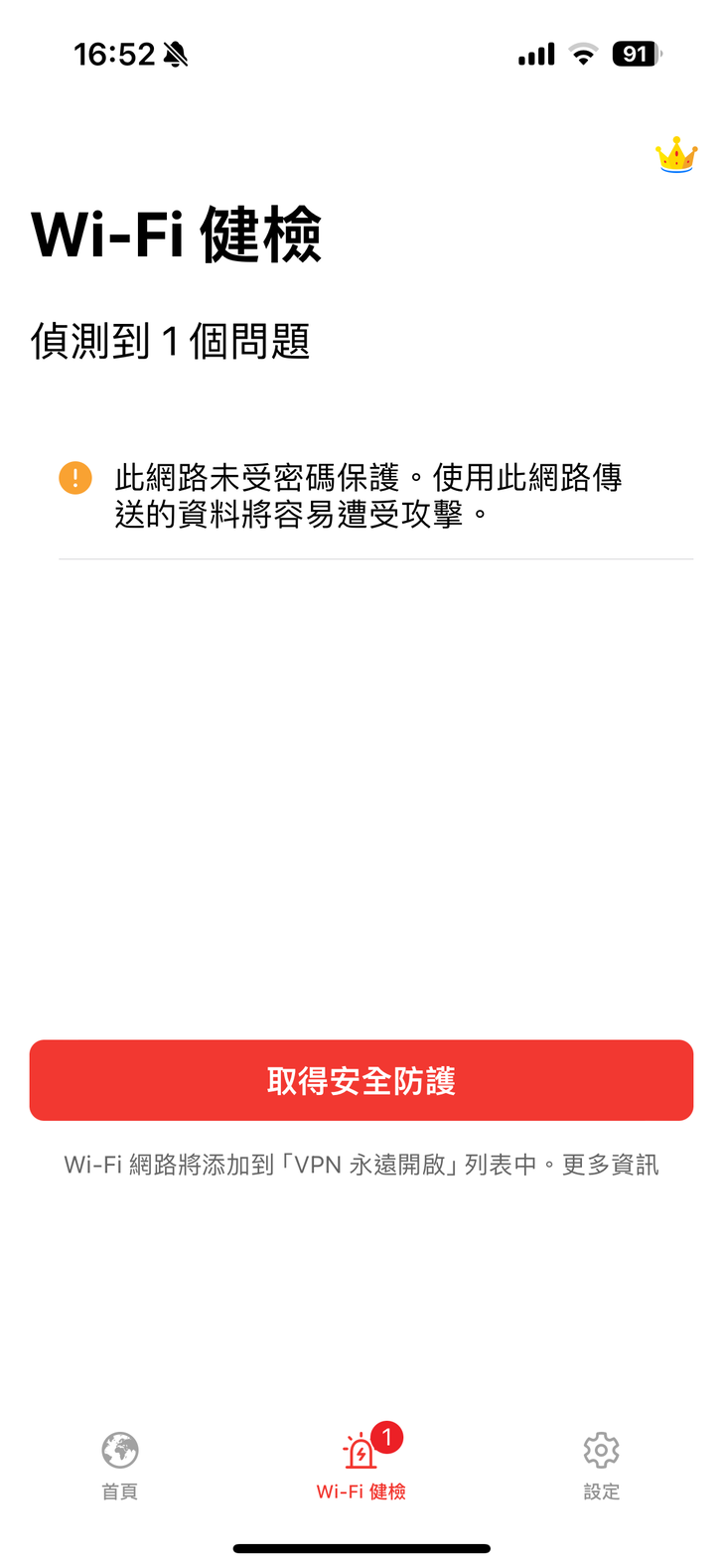Tap the red 取得安全防護 button
723x1568 pixels.
tap(361, 1080)
